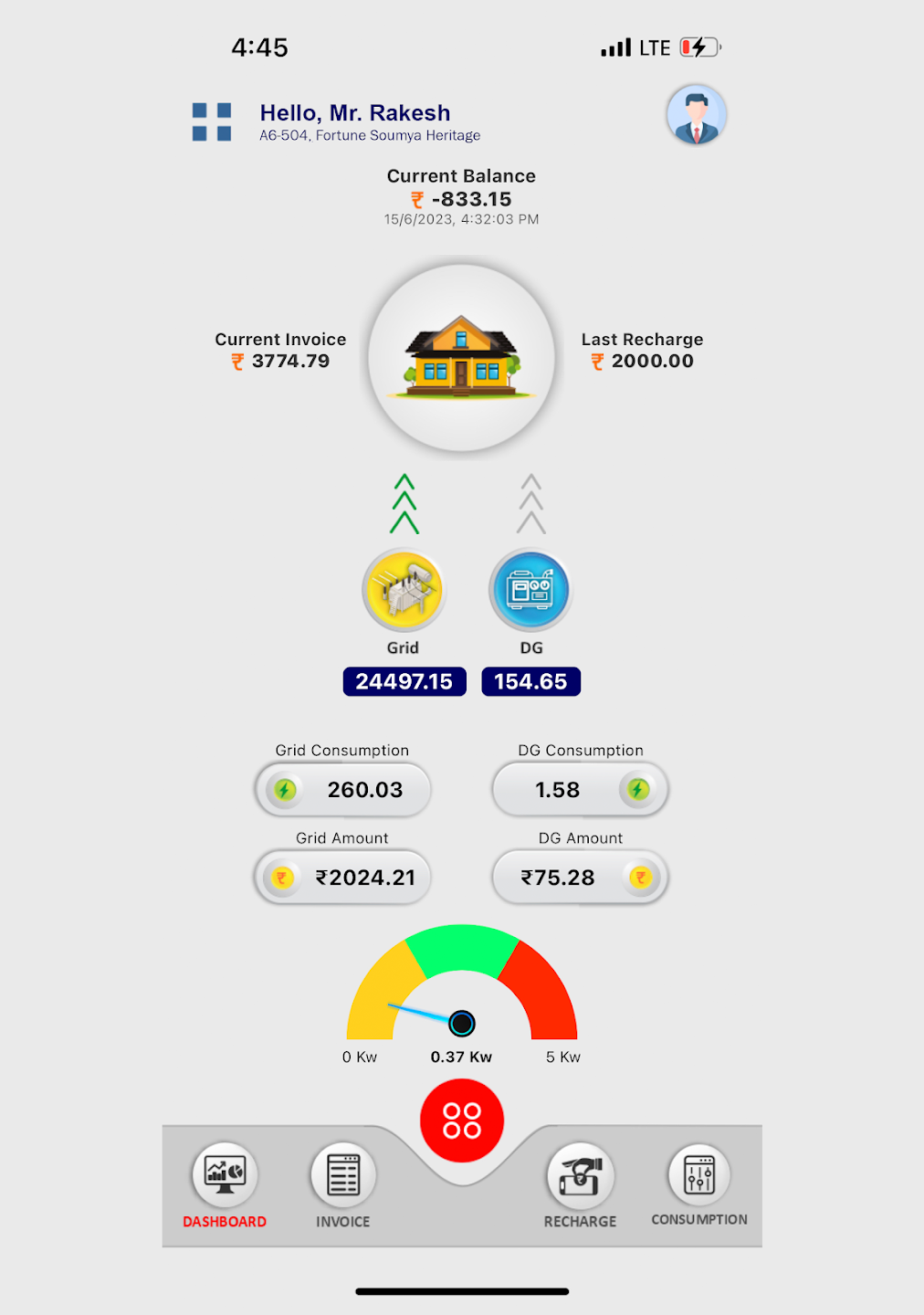This screenshot has width=924, height=1315.
Task: Select the Grid source icon
Action: [404, 591]
